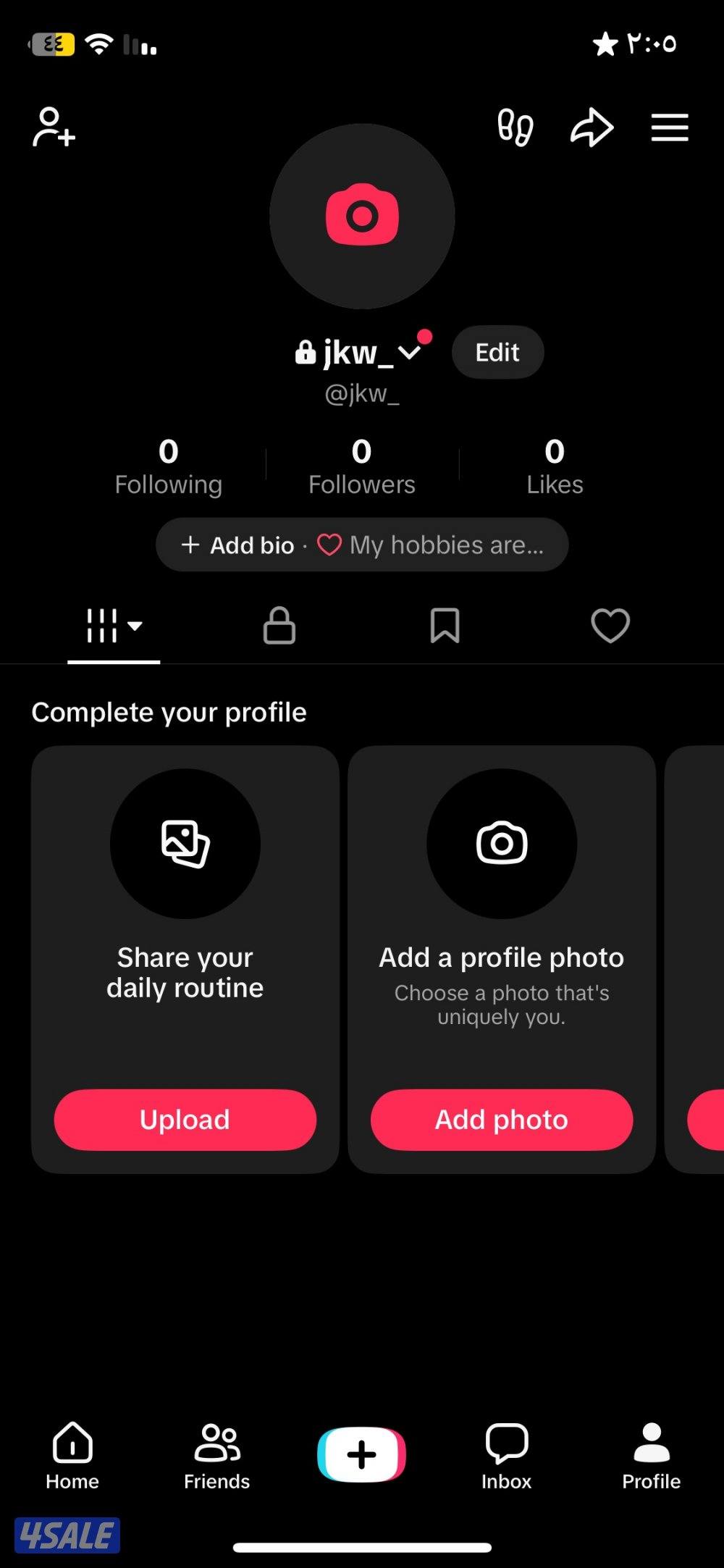View the Followers list

[361, 467]
